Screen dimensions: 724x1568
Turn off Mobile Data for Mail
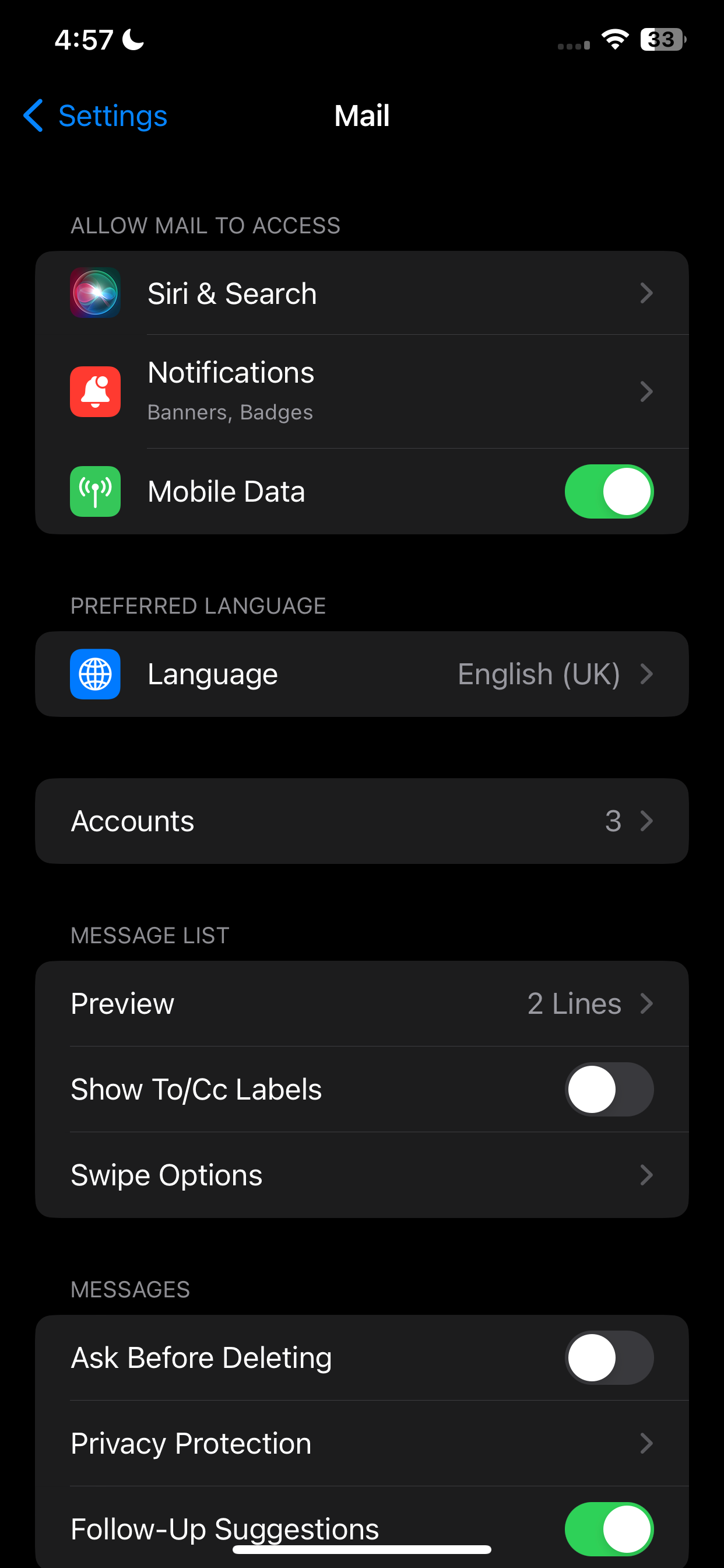click(609, 491)
